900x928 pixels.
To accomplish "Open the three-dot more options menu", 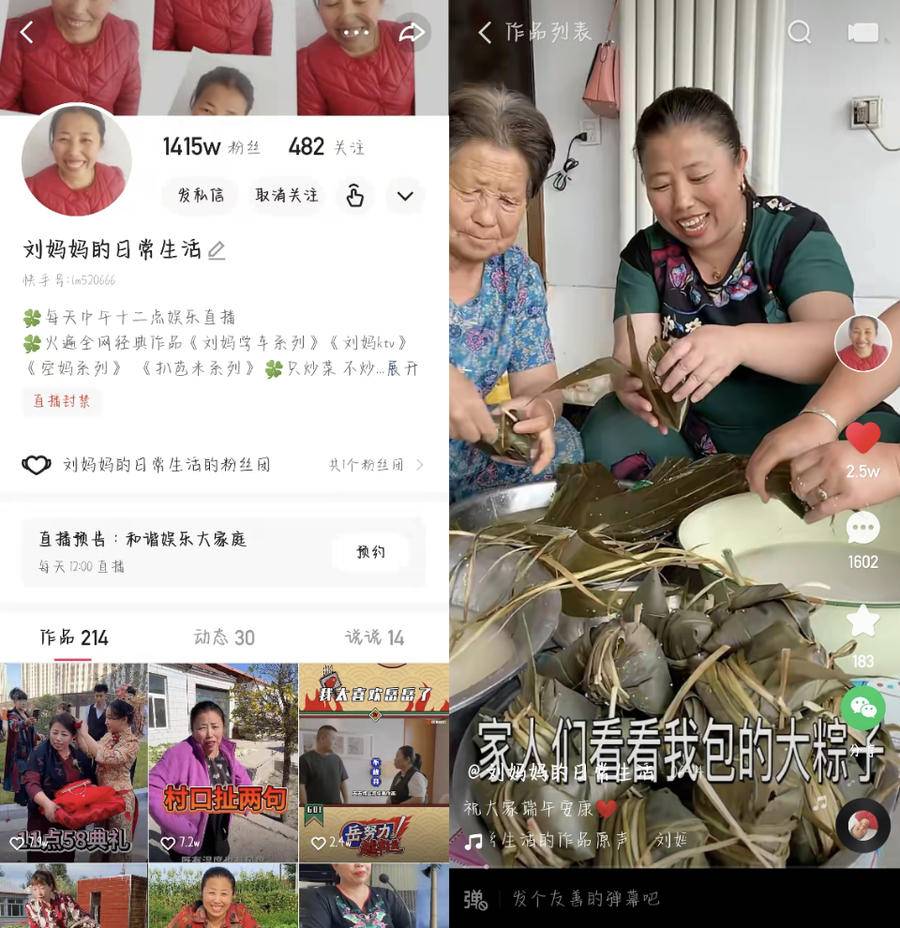I will pos(356,32).
